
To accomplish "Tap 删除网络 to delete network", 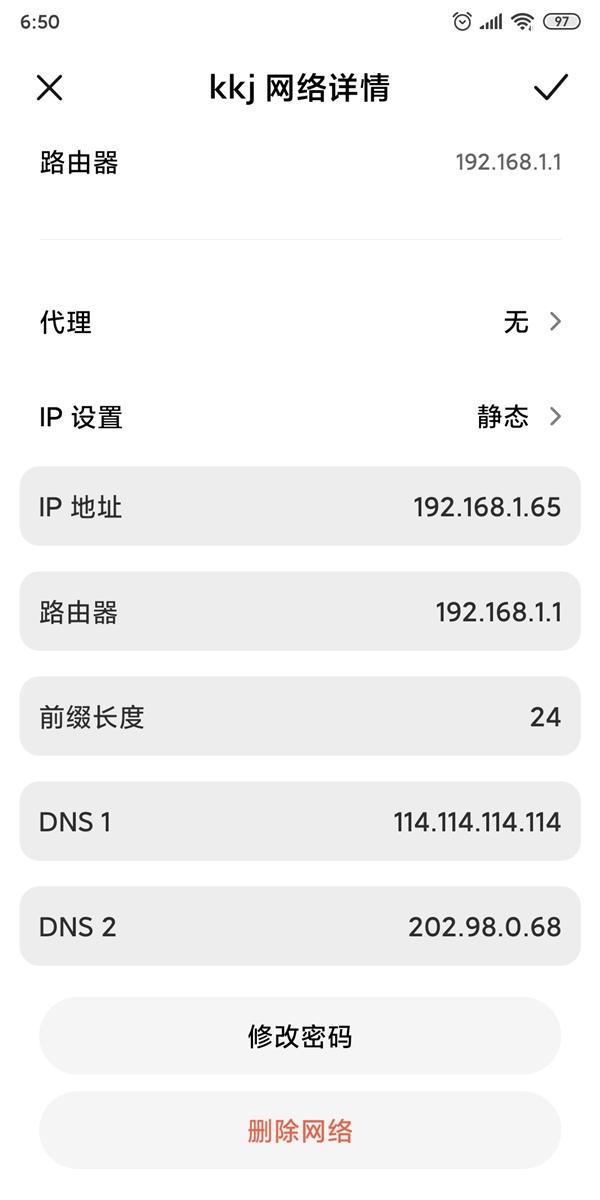I will (300, 1131).
